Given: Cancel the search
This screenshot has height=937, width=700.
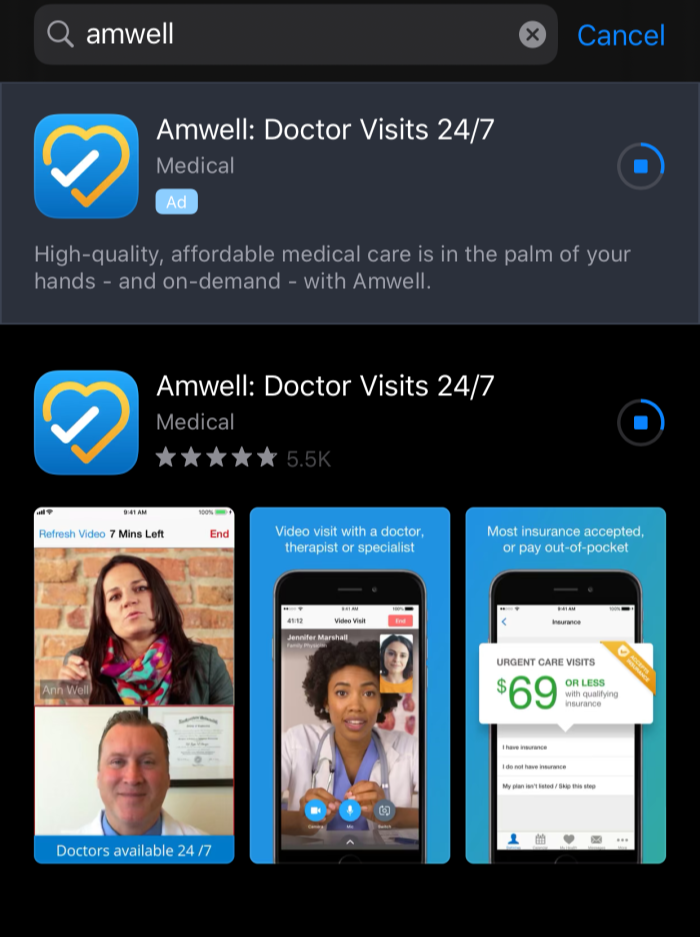Looking at the screenshot, I should 620,35.
